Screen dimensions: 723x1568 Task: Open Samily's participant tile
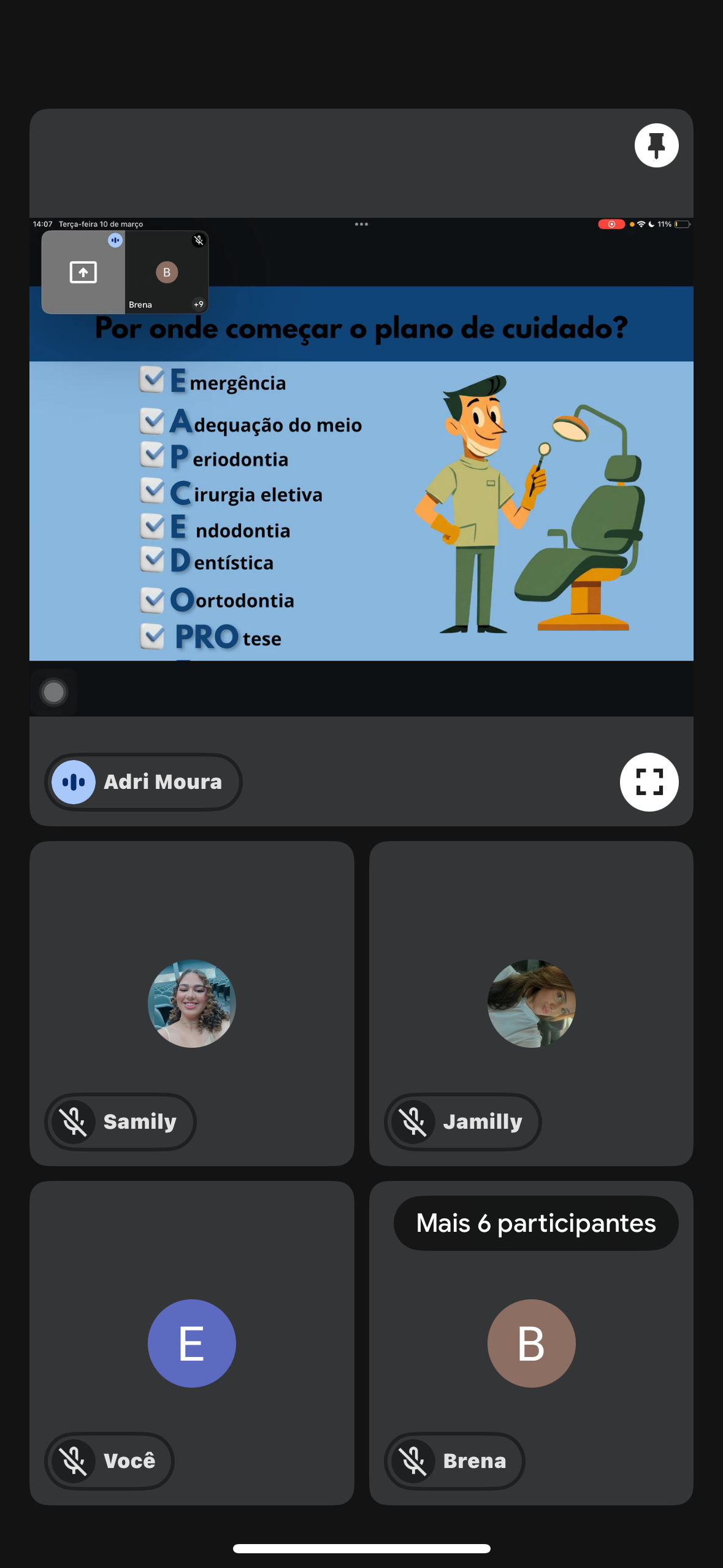click(x=191, y=1003)
